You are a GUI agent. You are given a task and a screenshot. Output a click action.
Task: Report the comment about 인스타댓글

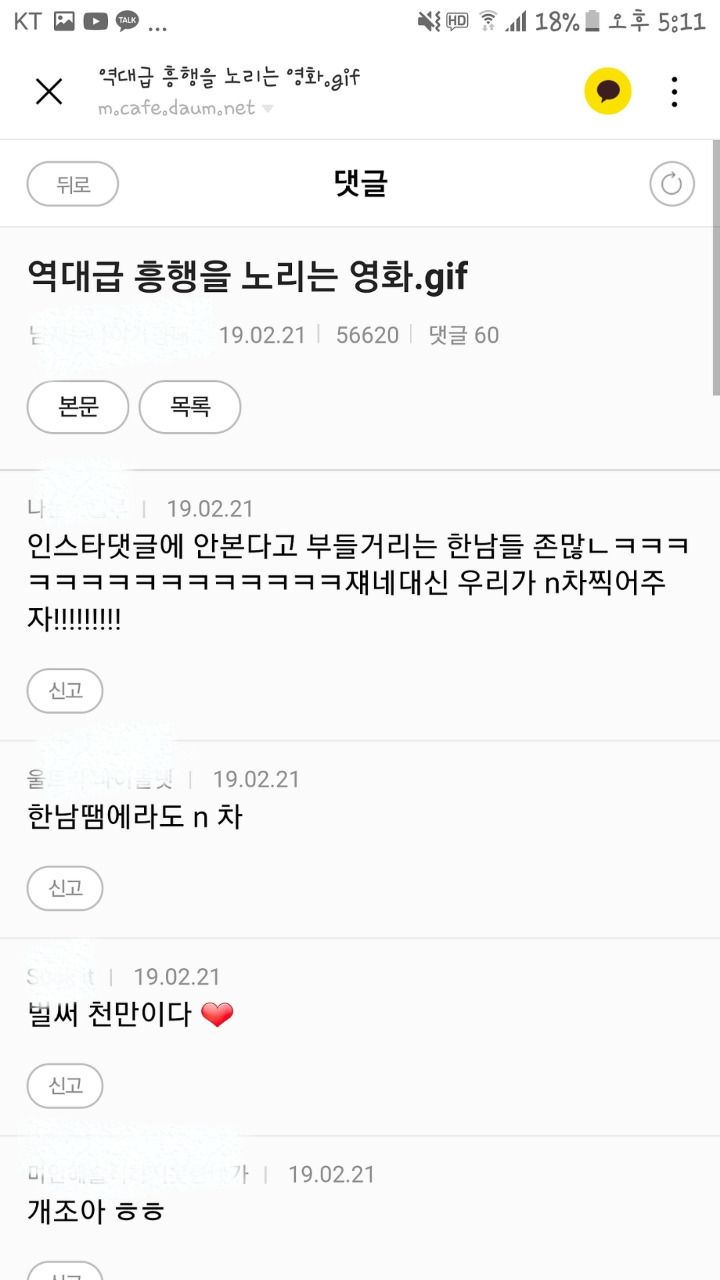(65, 690)
